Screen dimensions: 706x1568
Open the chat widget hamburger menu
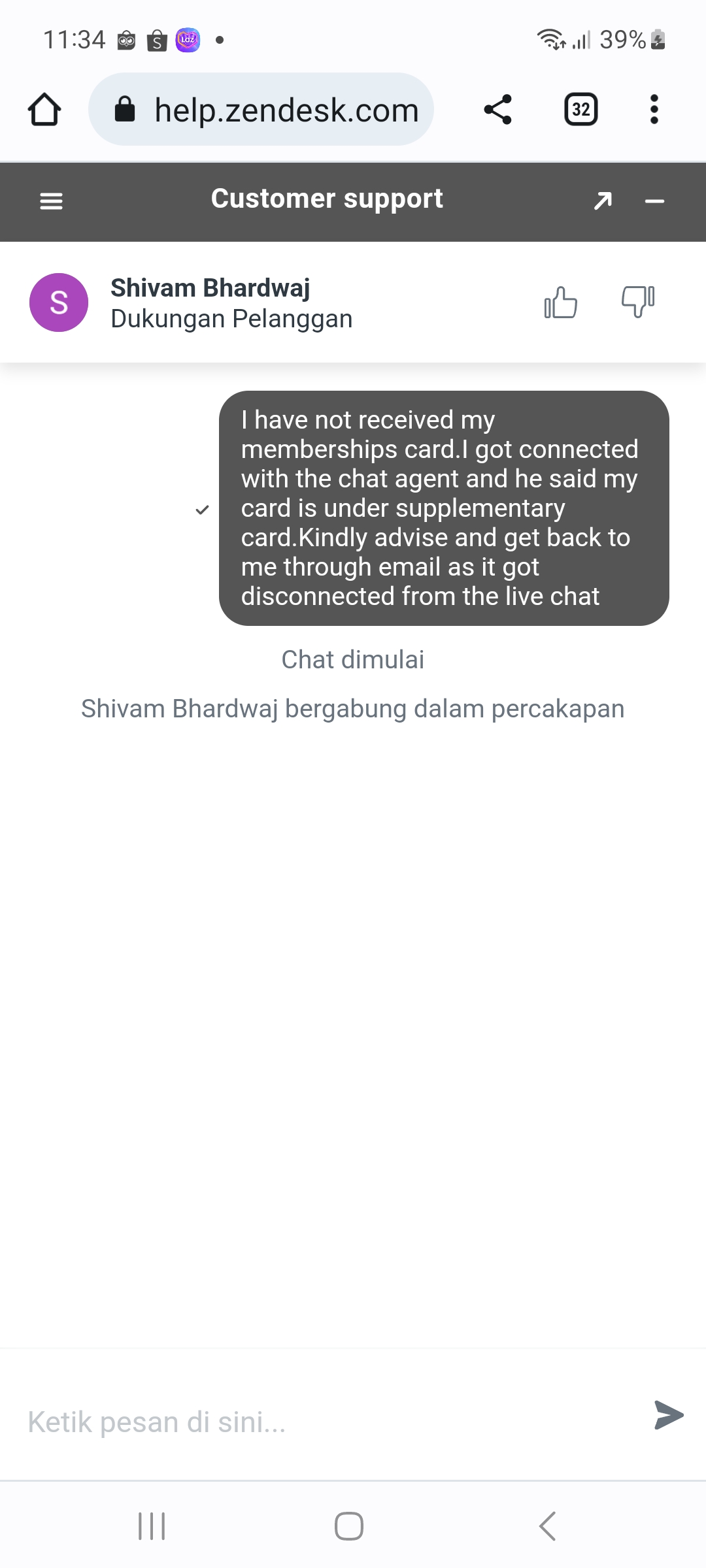coord(50,201)
